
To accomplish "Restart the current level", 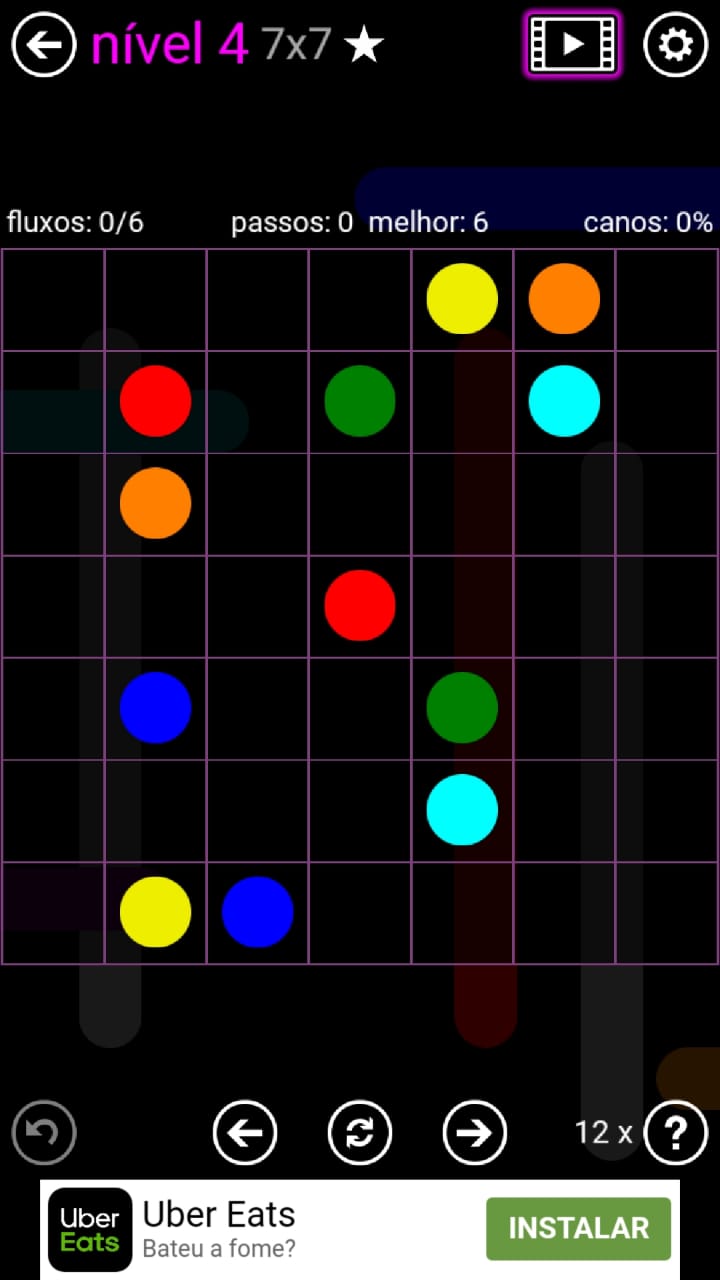I will [x=360, y=1133].
